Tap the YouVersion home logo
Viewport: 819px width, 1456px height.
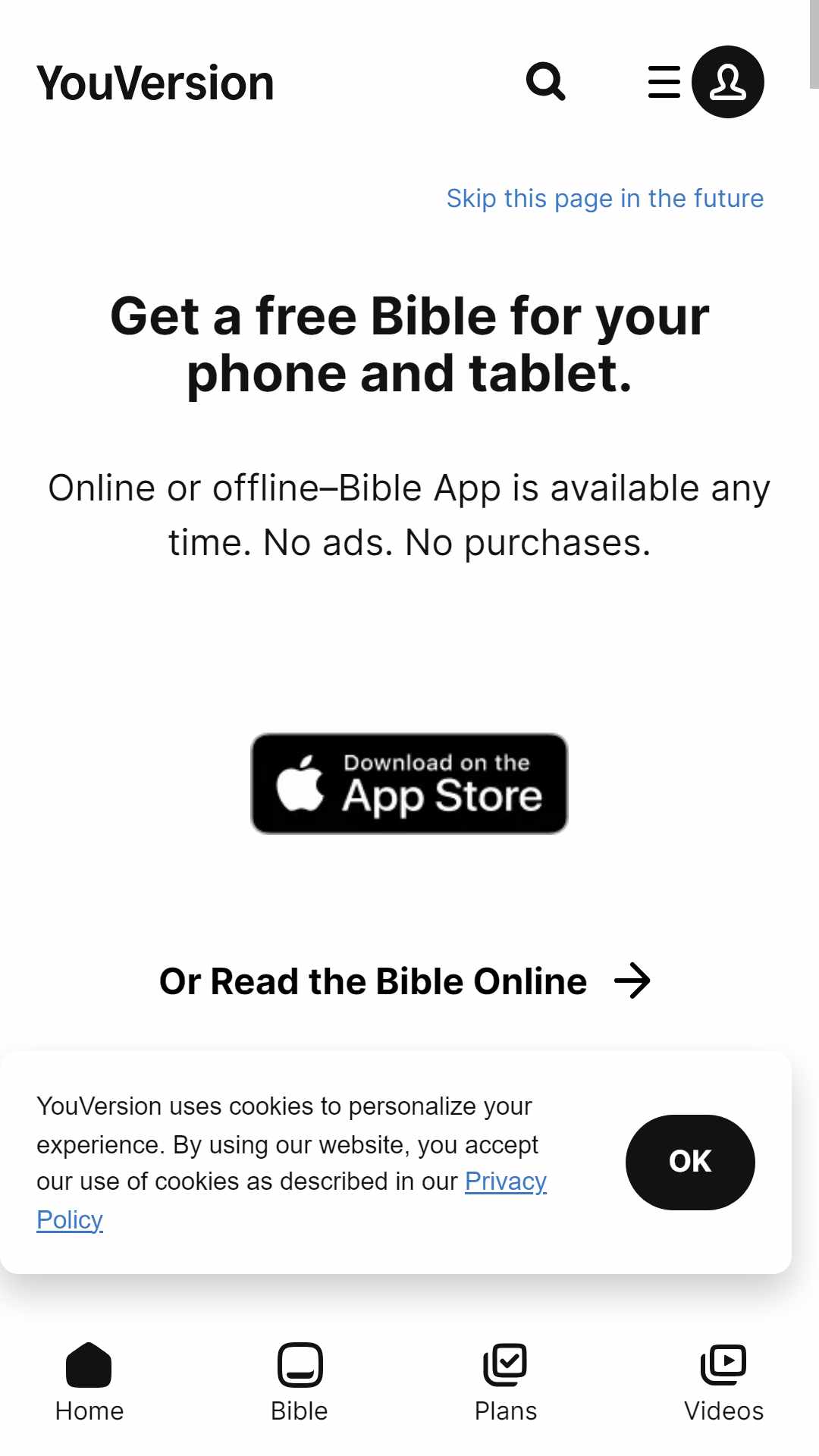click(x=155, y=83)
